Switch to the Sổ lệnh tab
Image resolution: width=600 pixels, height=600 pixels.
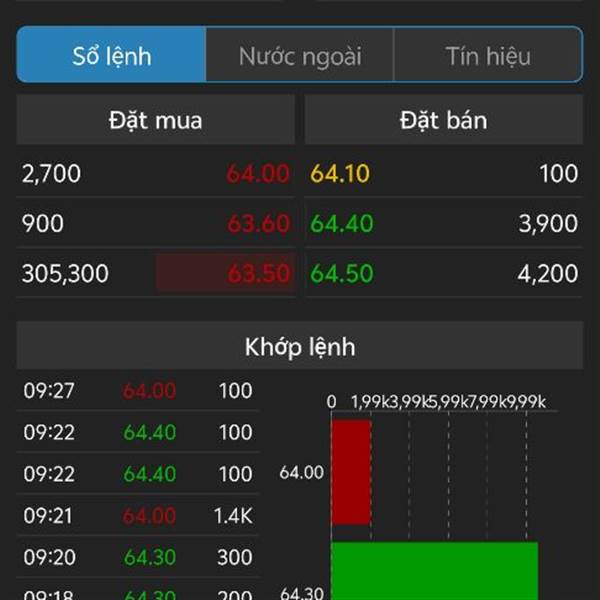coord(111,55)
